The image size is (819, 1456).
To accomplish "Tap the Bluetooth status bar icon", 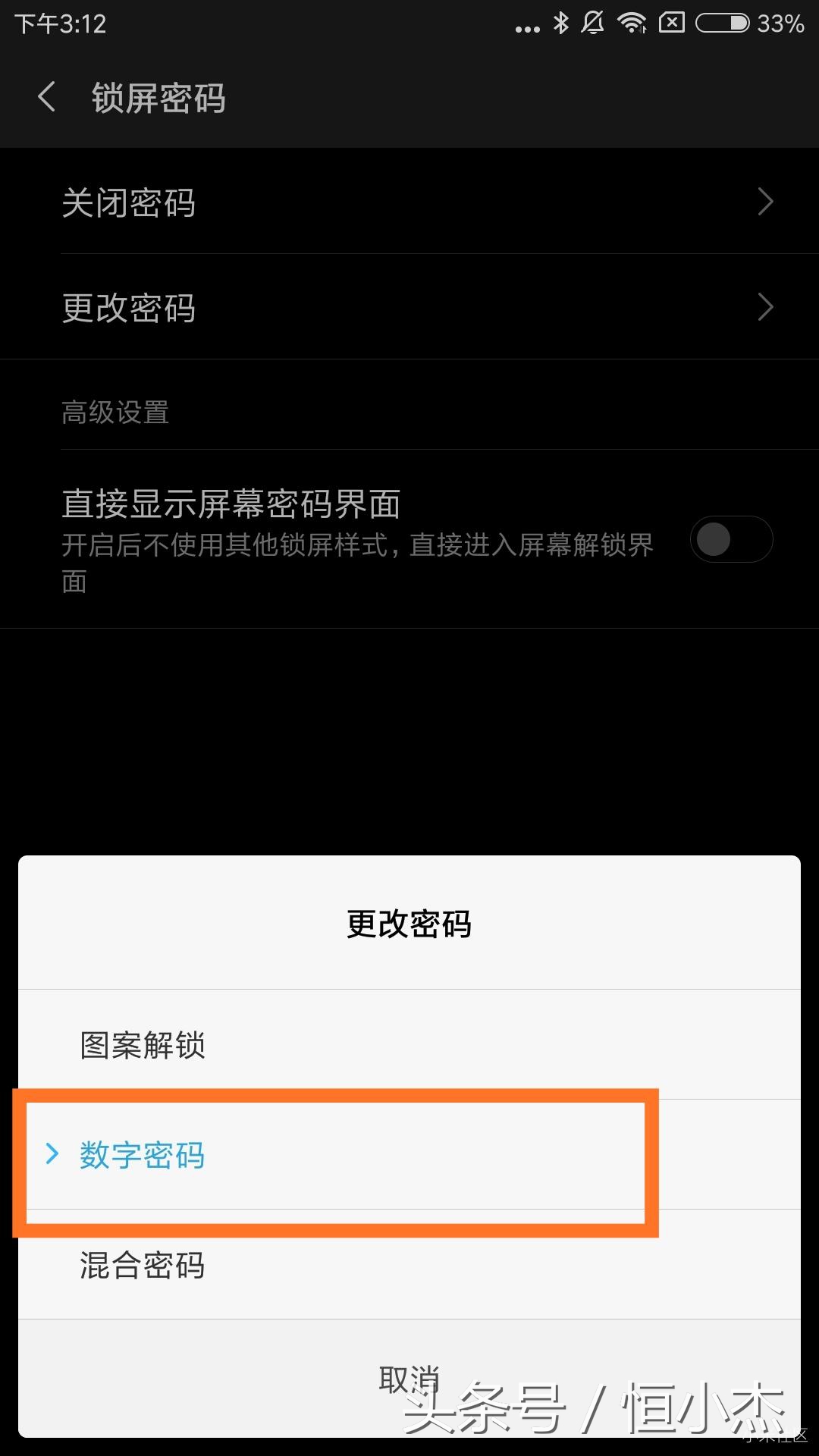I will (561, 24).
